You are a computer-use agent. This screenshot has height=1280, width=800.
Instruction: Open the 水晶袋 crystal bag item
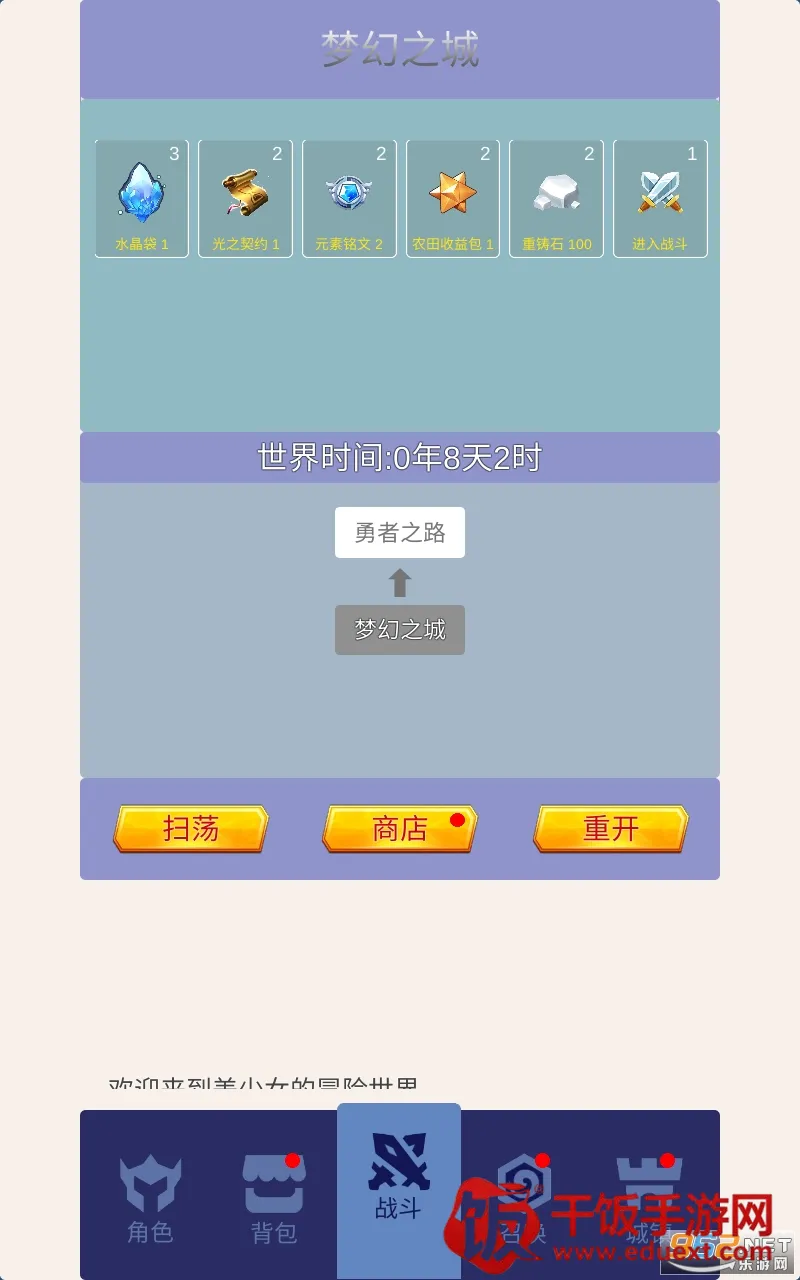point(141,197)
